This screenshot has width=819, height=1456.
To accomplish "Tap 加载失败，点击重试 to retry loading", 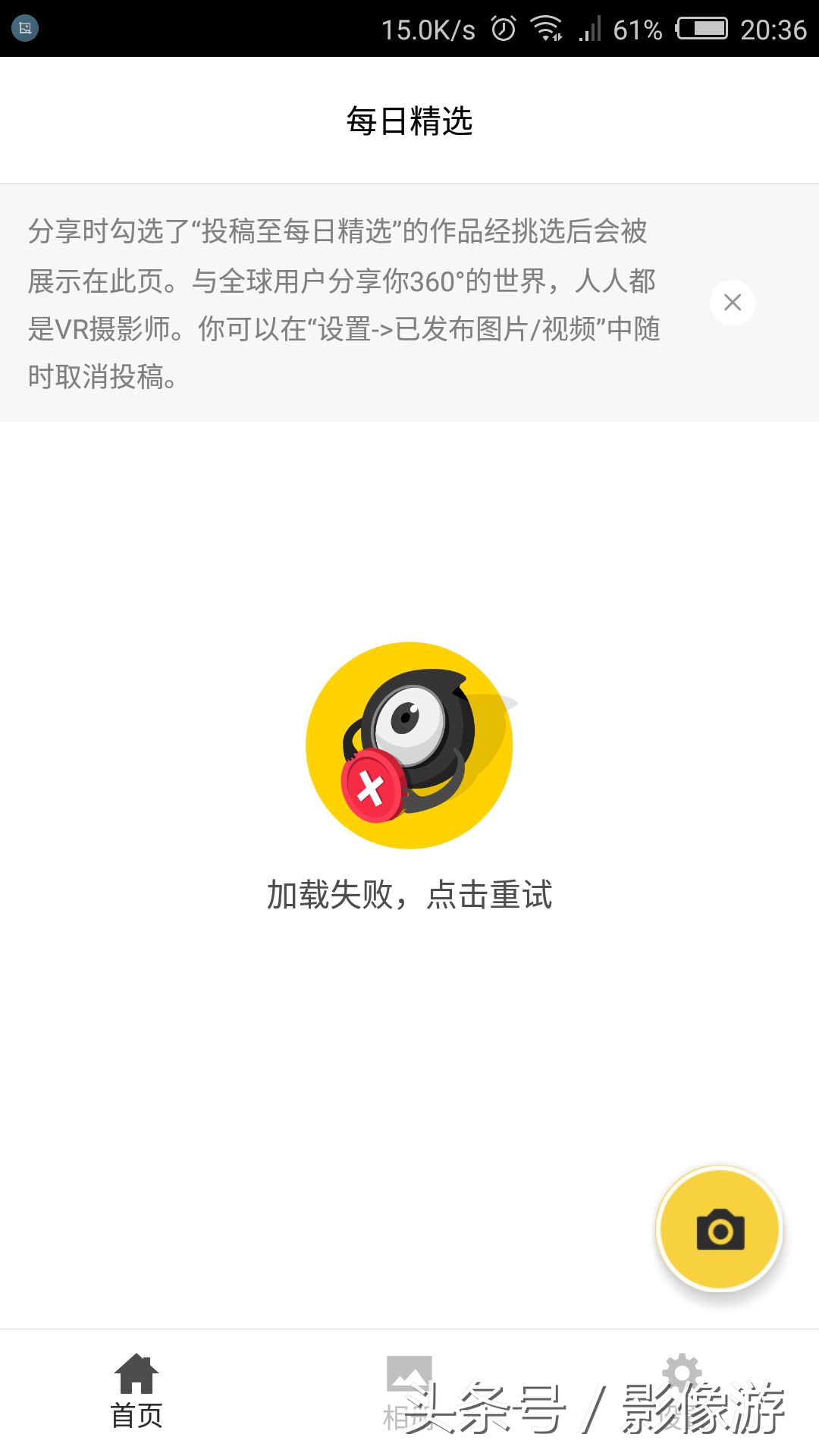I will [x=409, y=895].
